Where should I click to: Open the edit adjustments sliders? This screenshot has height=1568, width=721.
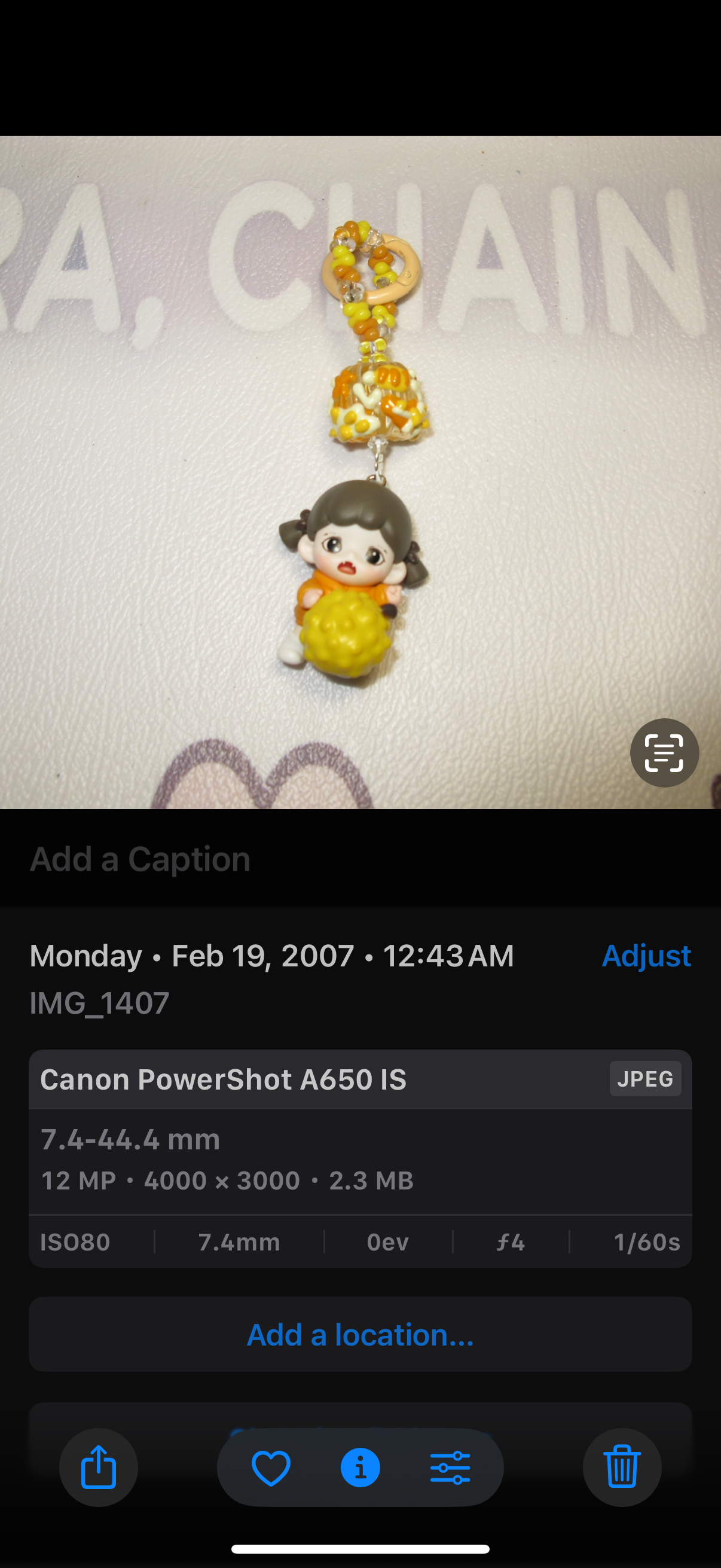click(450, 1468)
